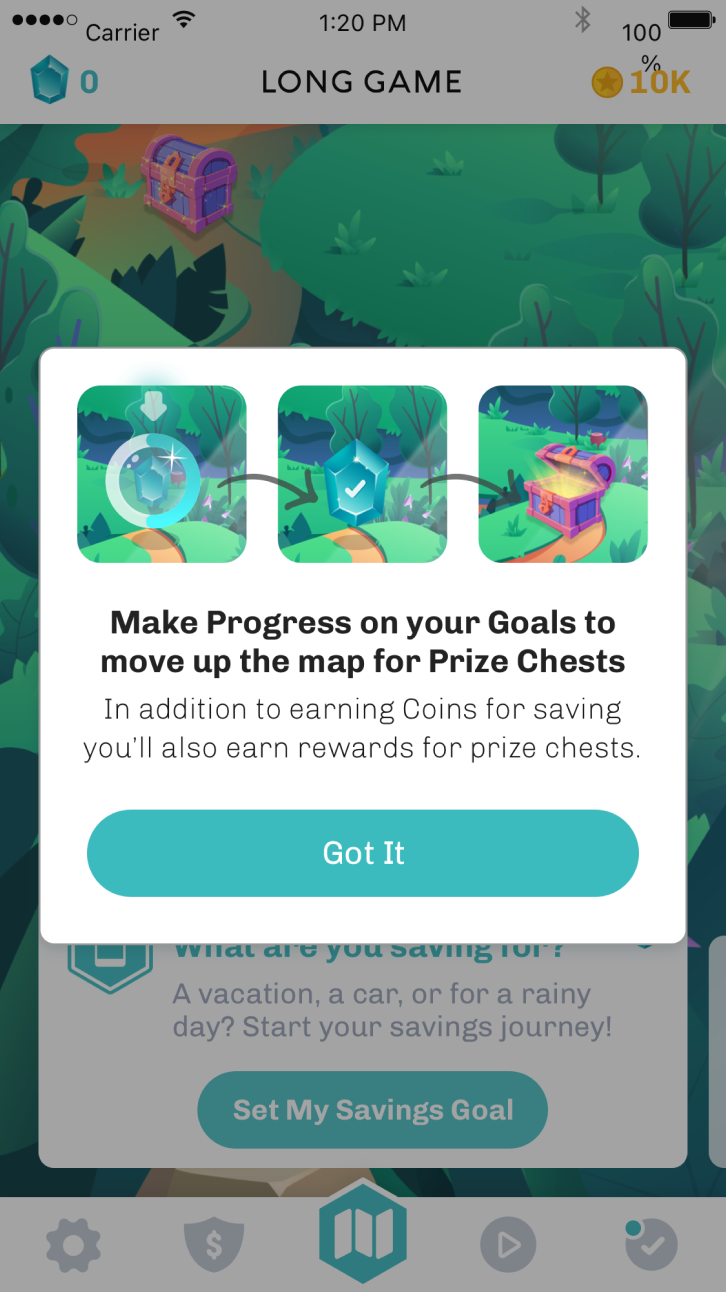This screenshot has height=1292, width=726.
Task: Click the 1:20 PM clock display
Action: click(362, 22)
